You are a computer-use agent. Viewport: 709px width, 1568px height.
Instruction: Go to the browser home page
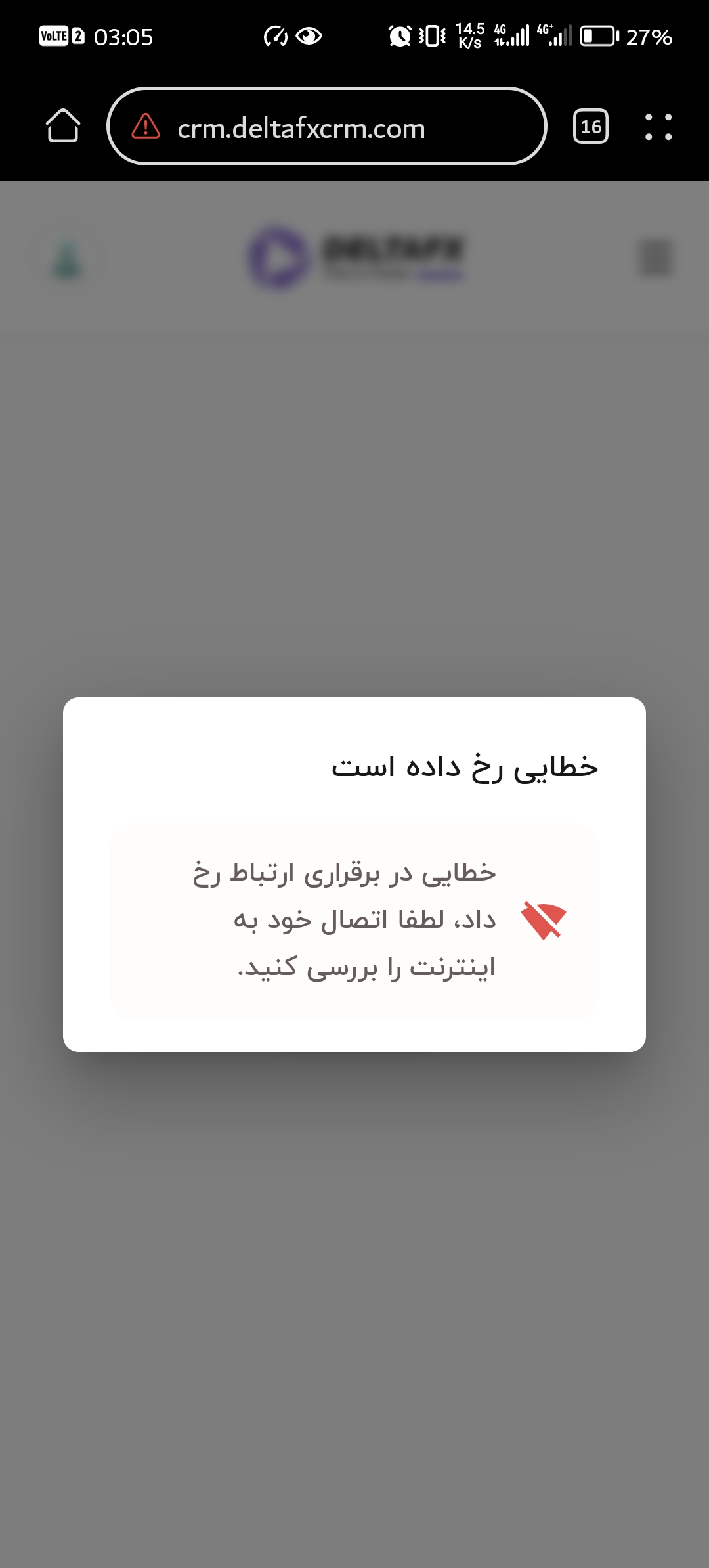(63, 126)
